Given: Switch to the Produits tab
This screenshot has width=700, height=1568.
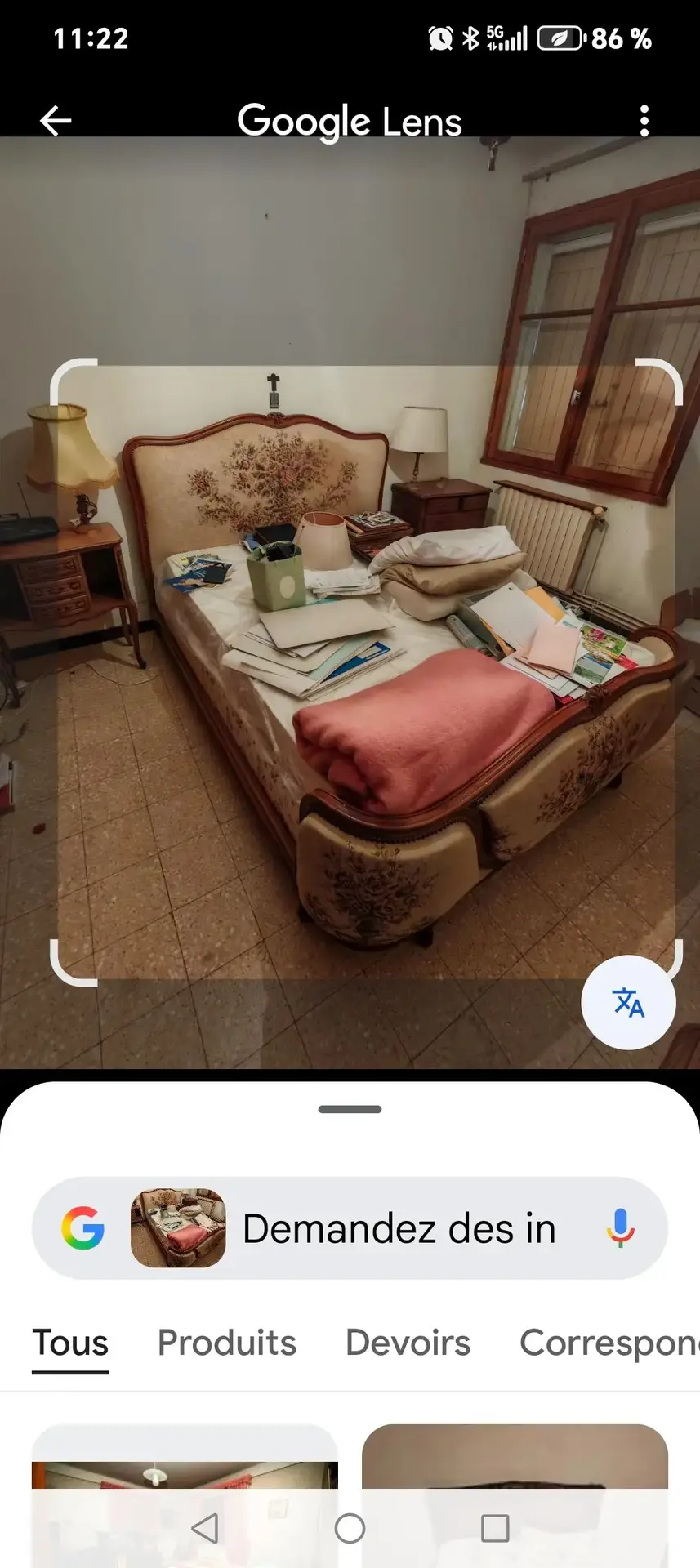Looking at the screenshot, I should coord(226,1343).
